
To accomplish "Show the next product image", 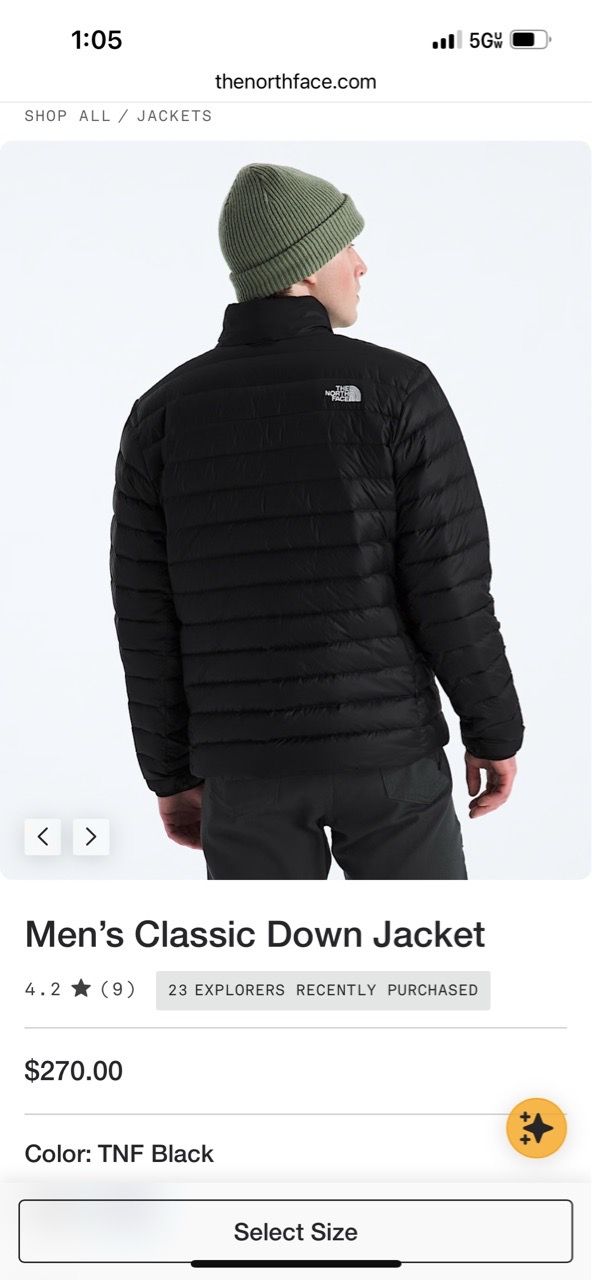I will [x=91, y=836].
